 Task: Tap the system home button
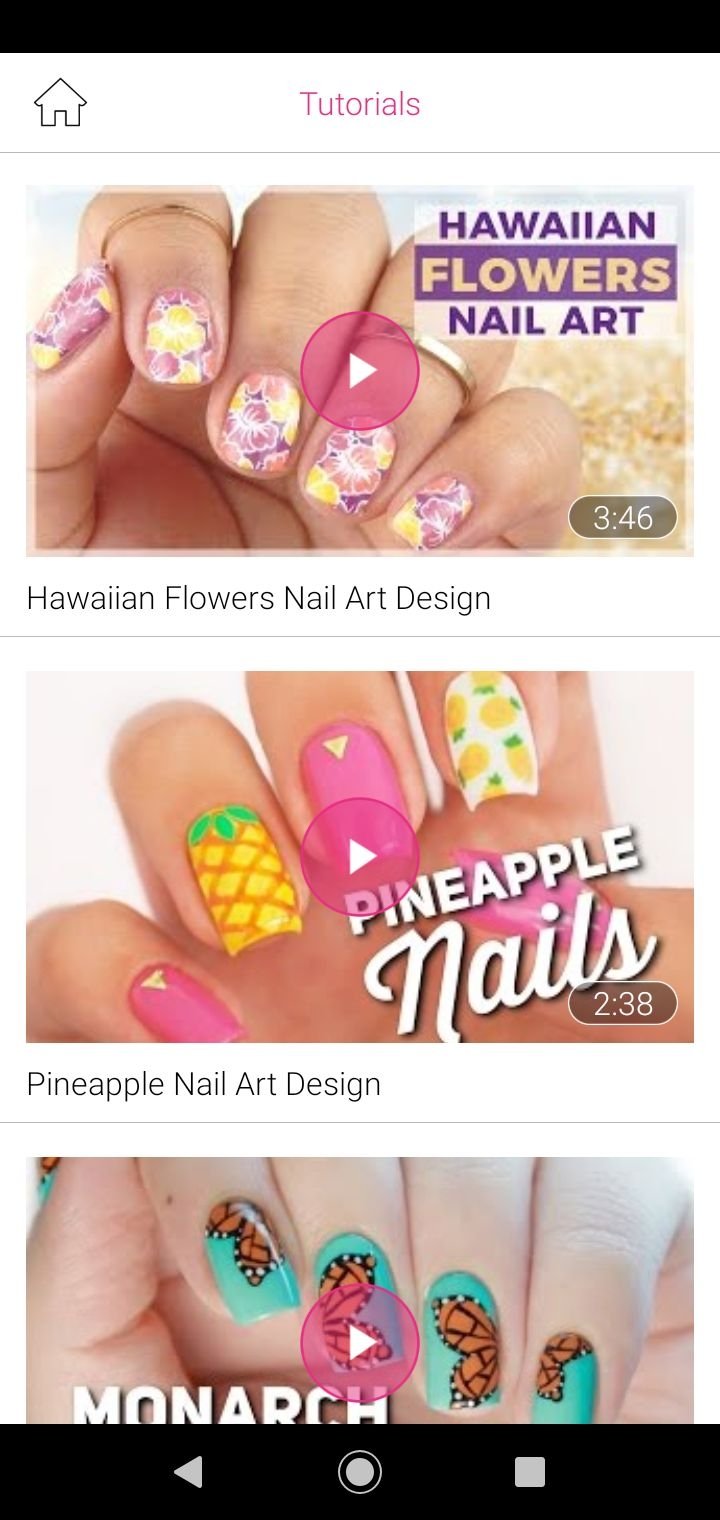coord(360,1472)
